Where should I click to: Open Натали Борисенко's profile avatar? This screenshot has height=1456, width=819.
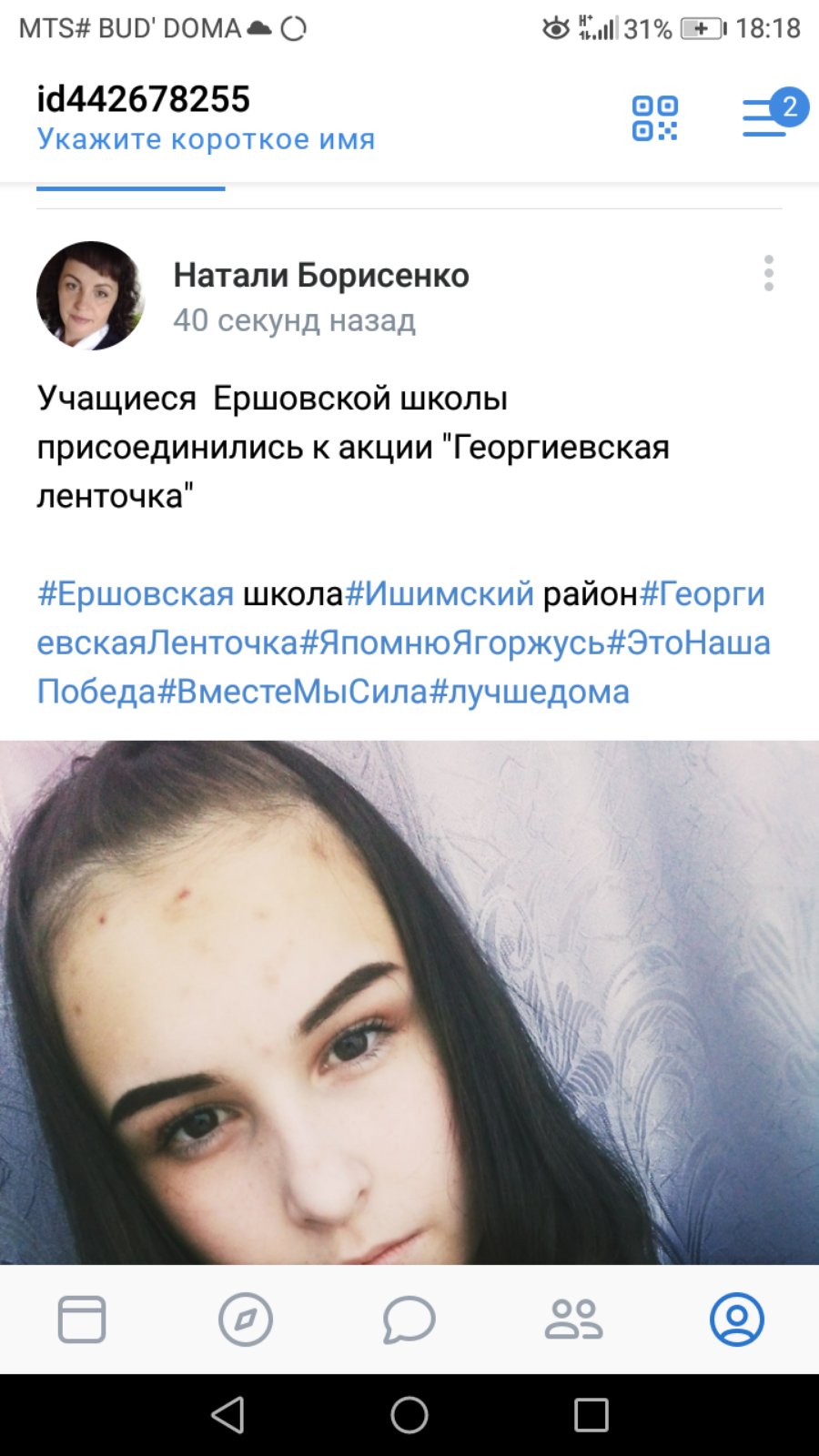90,296
